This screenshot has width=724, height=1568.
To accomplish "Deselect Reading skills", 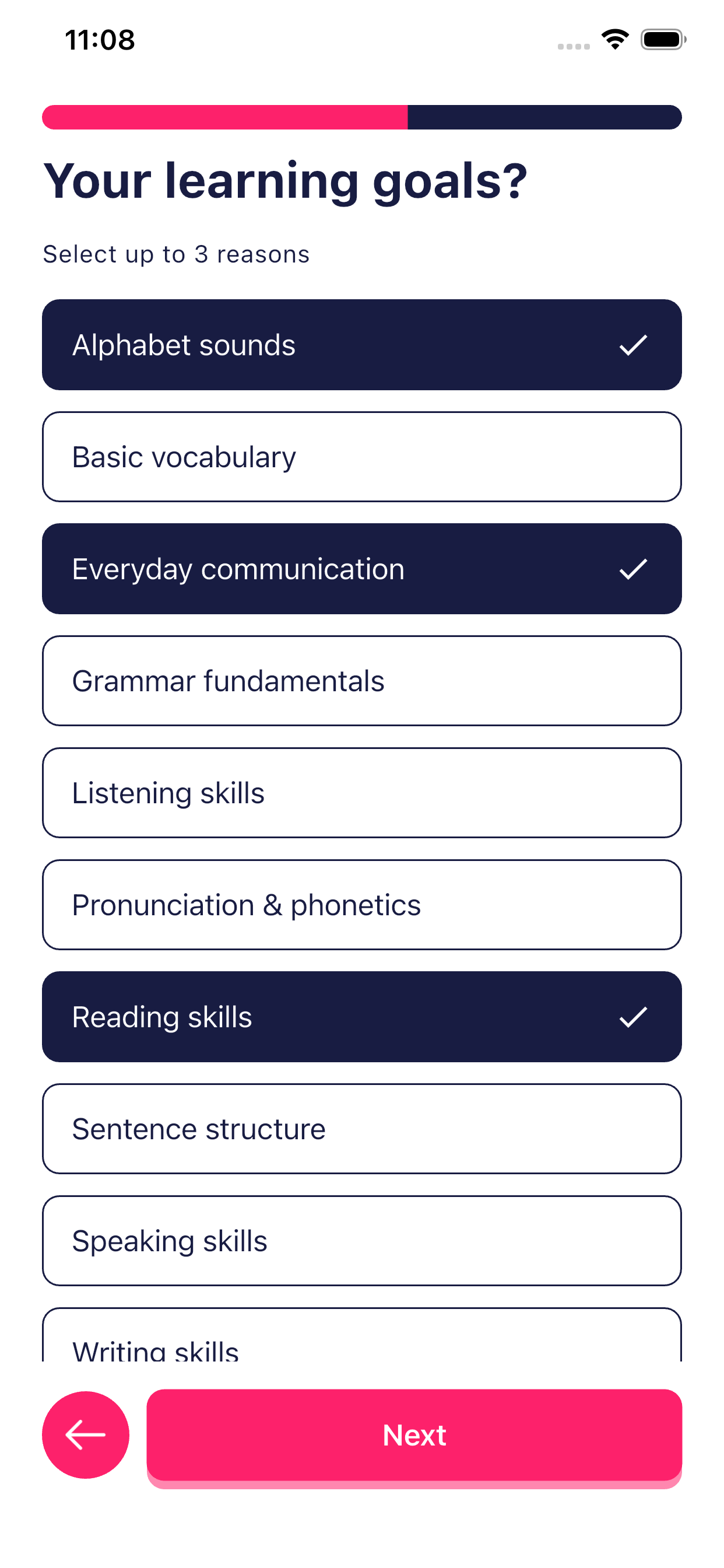I will (361, 1017).
